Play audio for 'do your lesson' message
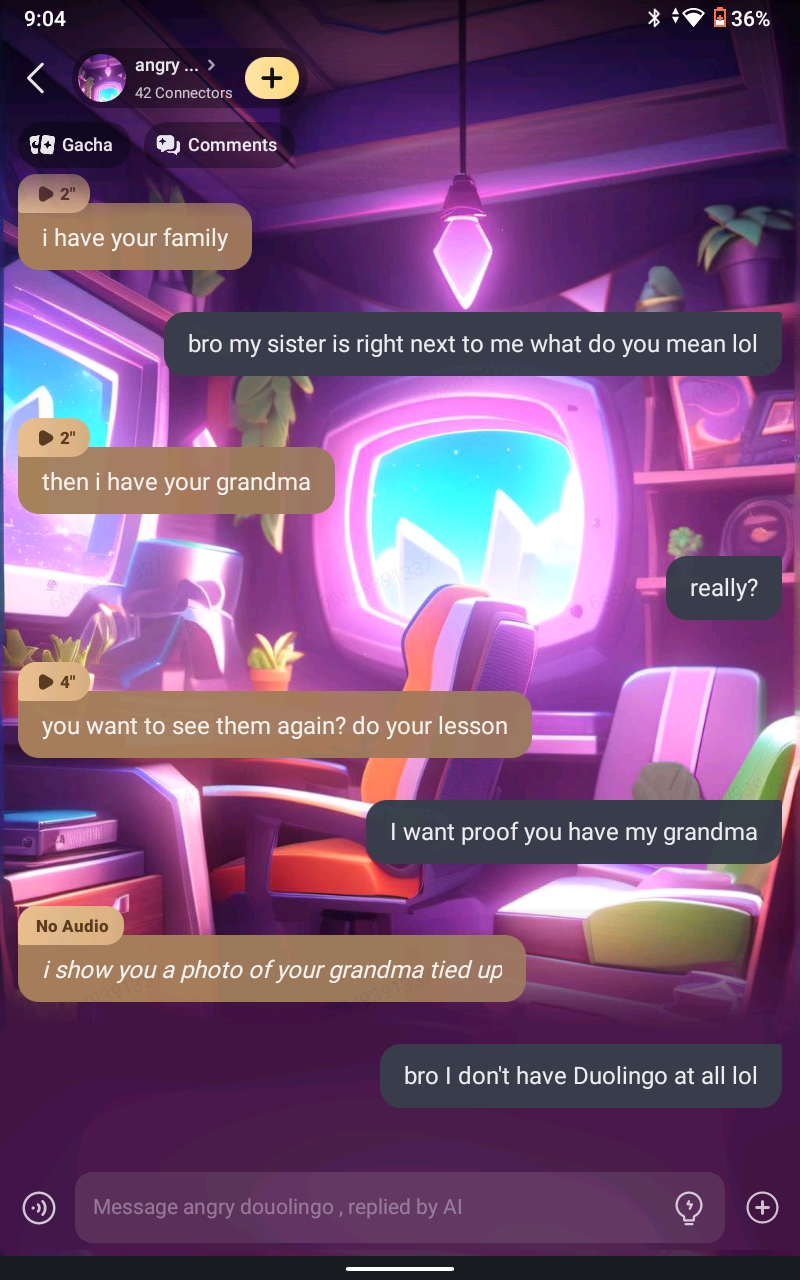The image size is (800, 1280). coord(55,682)
